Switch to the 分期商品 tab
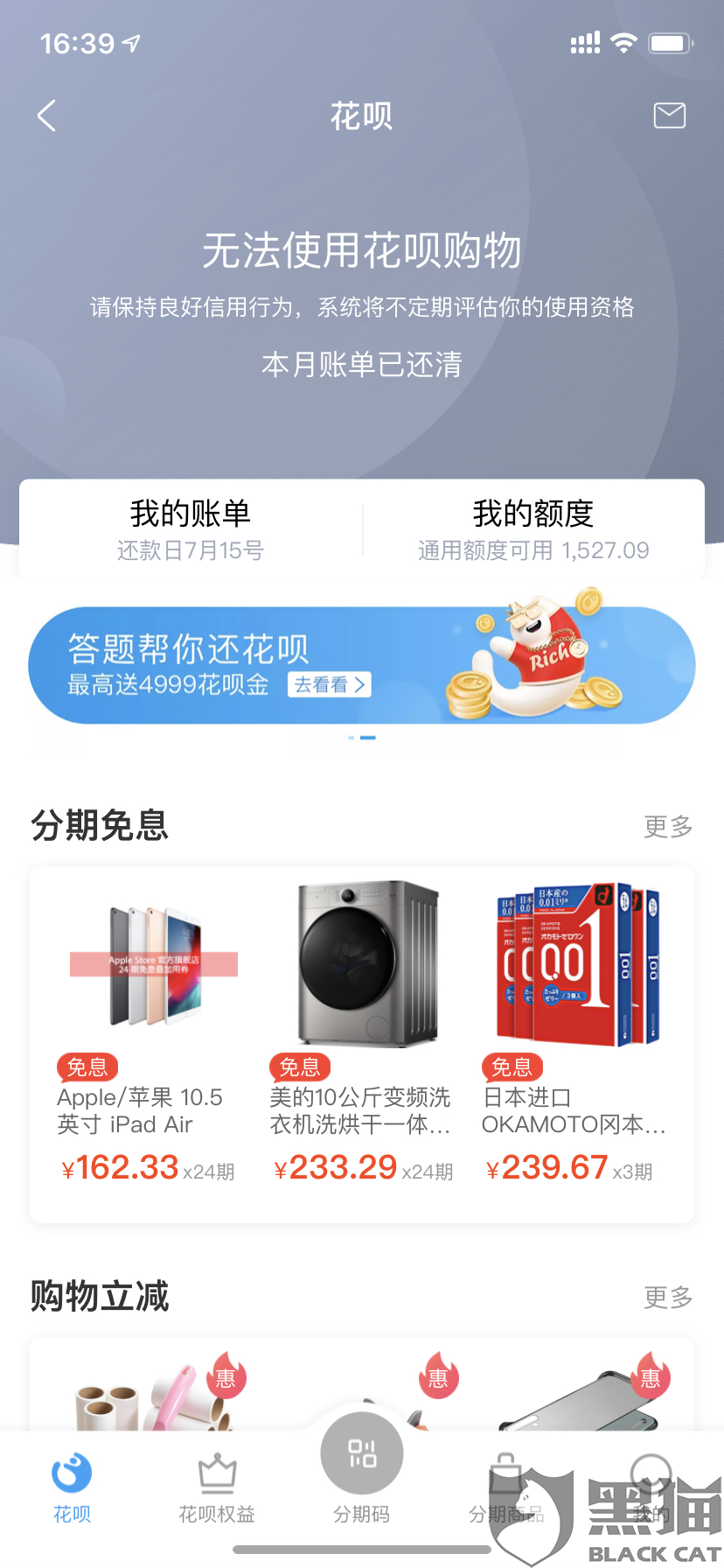724x1568 pixels. (505, 1487)
